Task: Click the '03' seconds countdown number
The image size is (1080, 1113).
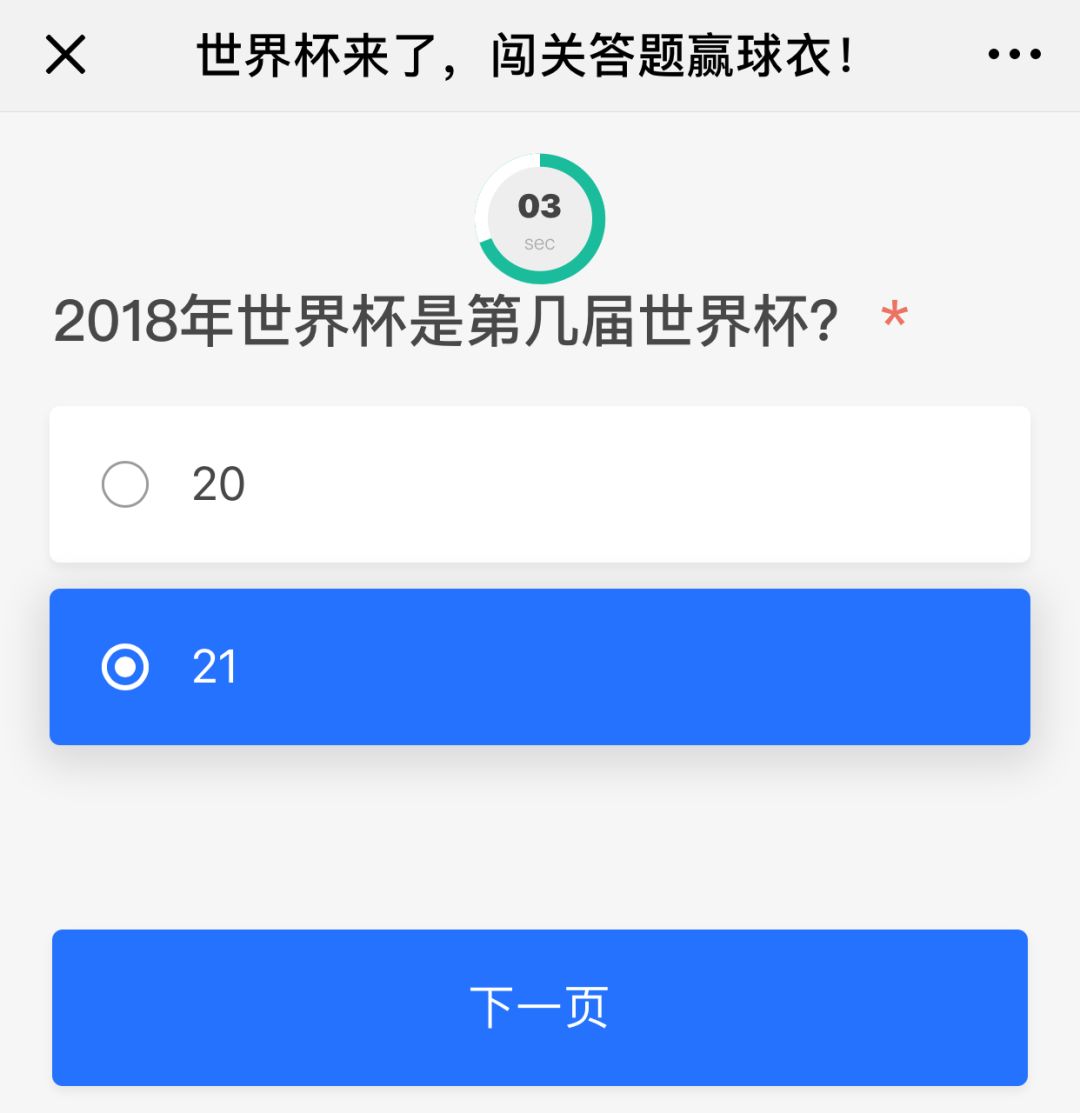Action: pos(540,205)
